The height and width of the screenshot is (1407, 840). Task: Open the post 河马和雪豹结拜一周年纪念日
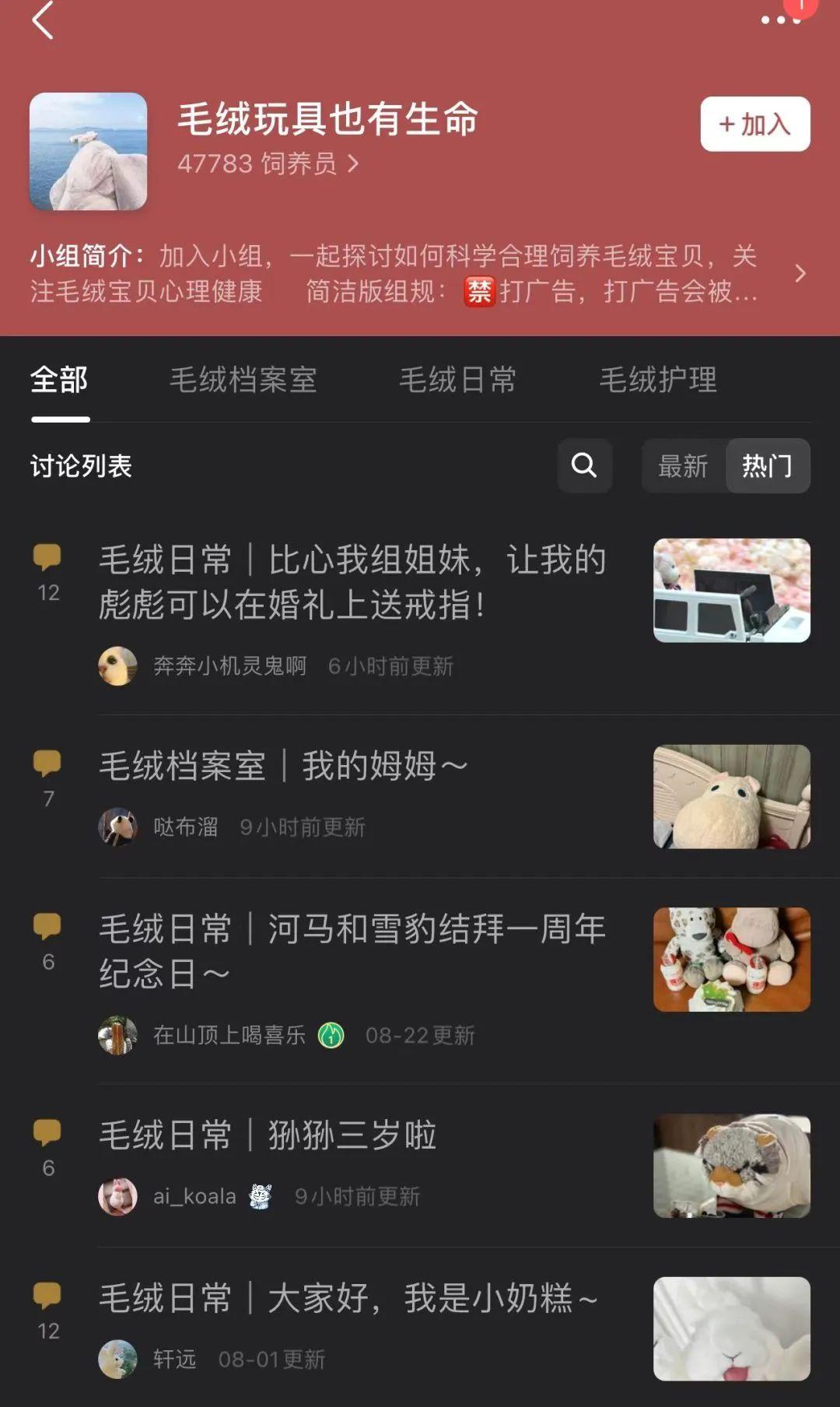[352, 950]
